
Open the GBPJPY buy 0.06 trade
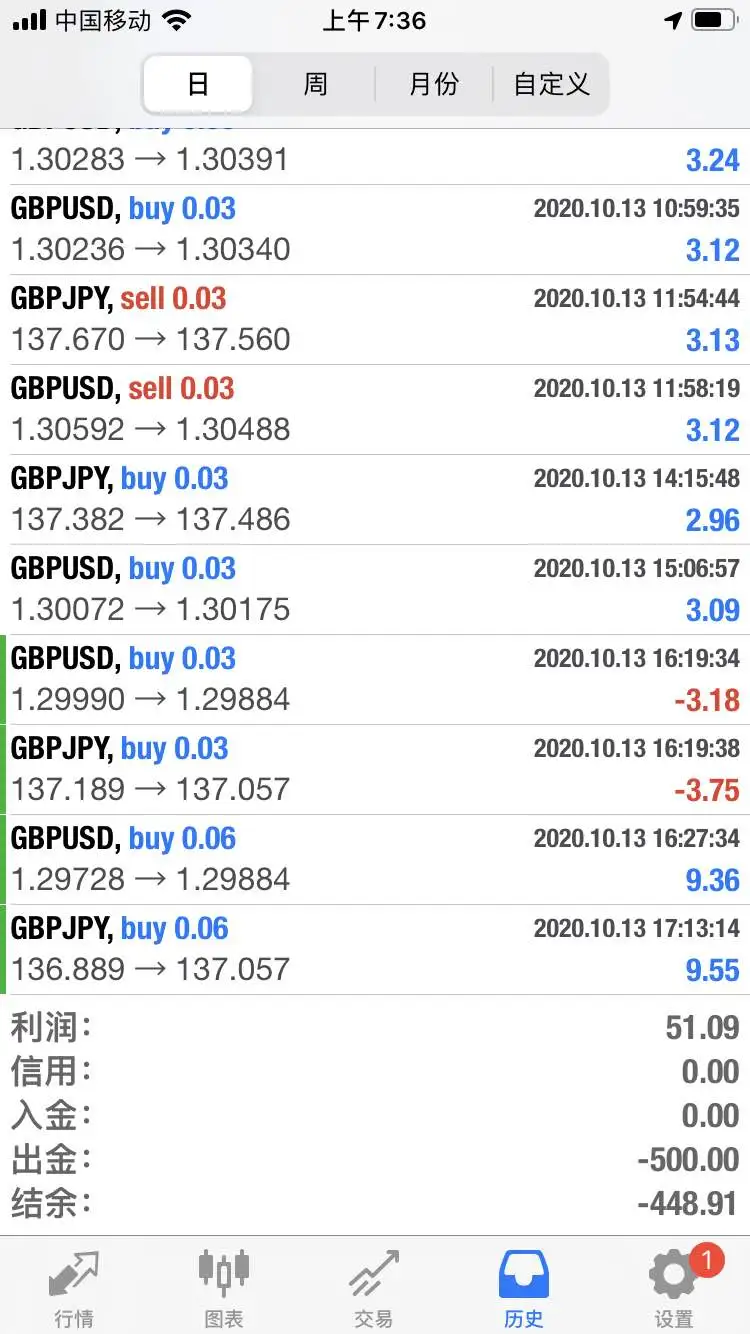tap(375, 950)
